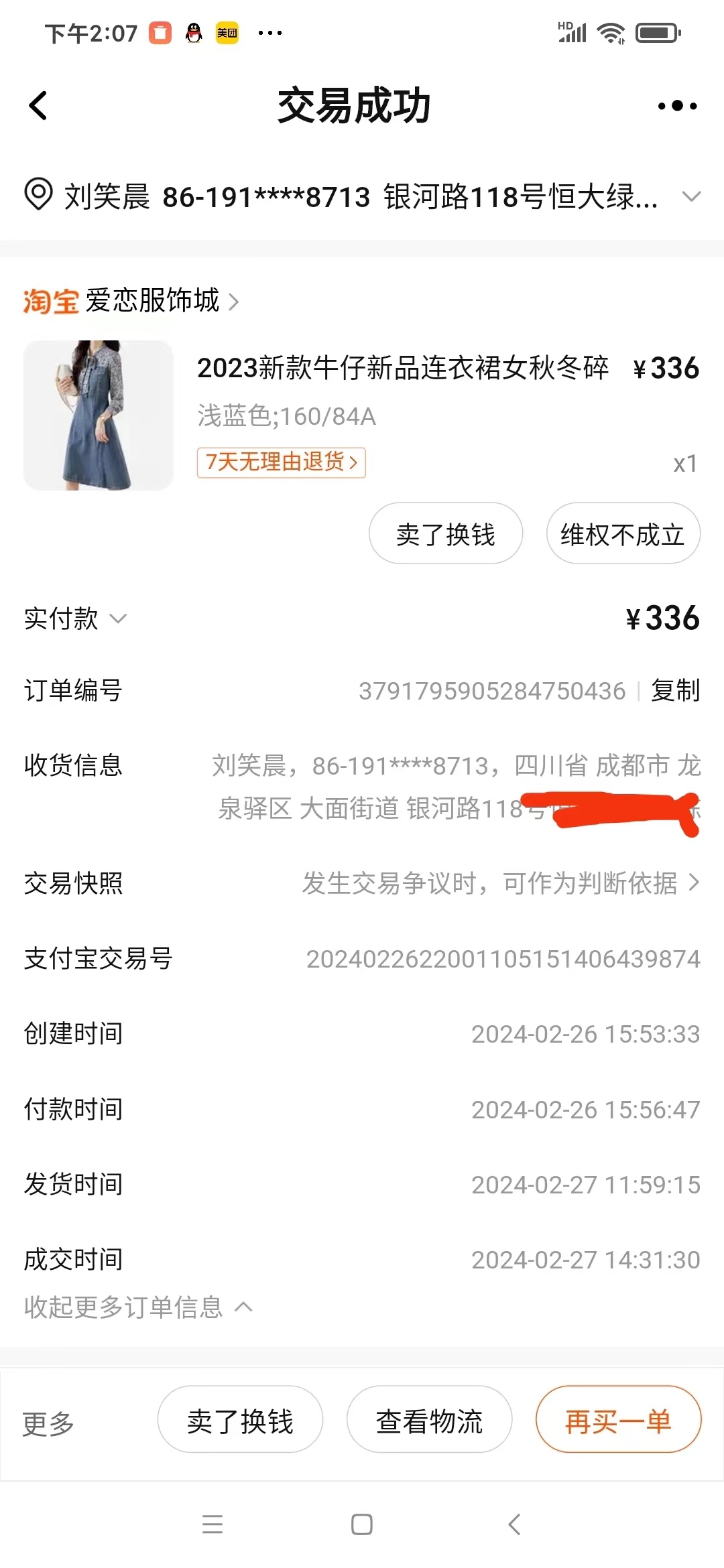Expand the delivery address at the top
Image resolution: width=724 pixels, height=1568 pixels.
pos(690,196)
